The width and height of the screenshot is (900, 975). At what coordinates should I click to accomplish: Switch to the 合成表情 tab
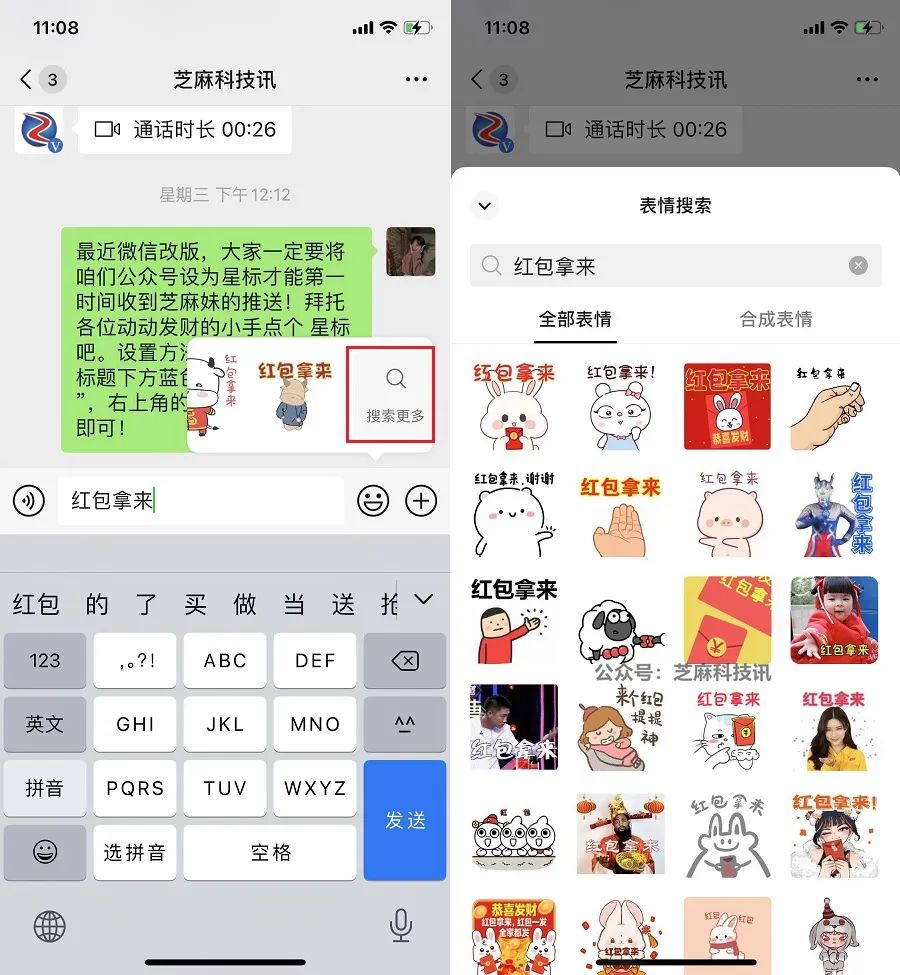tap(776, 320)
